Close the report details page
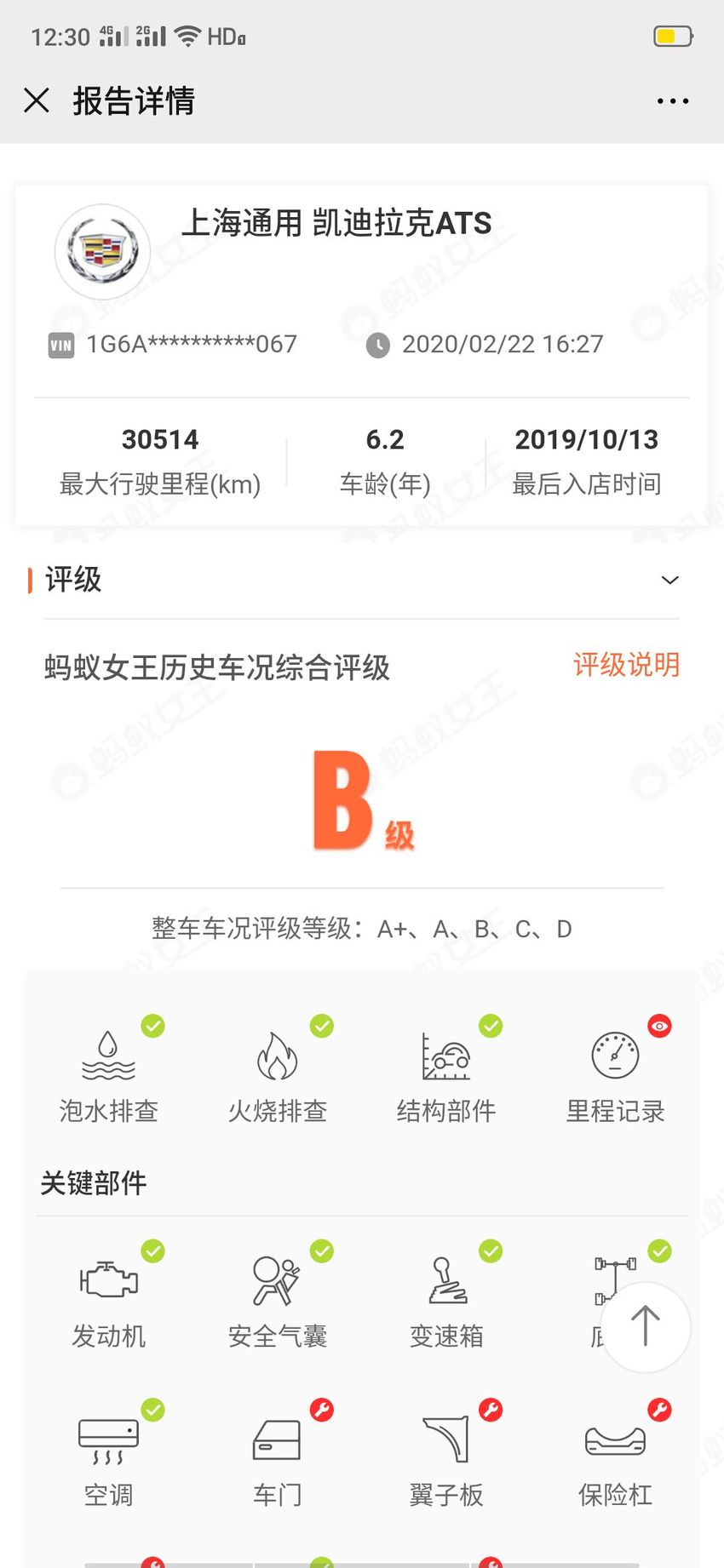Viewport: 724px width, 1568px height. click(37, 100)
